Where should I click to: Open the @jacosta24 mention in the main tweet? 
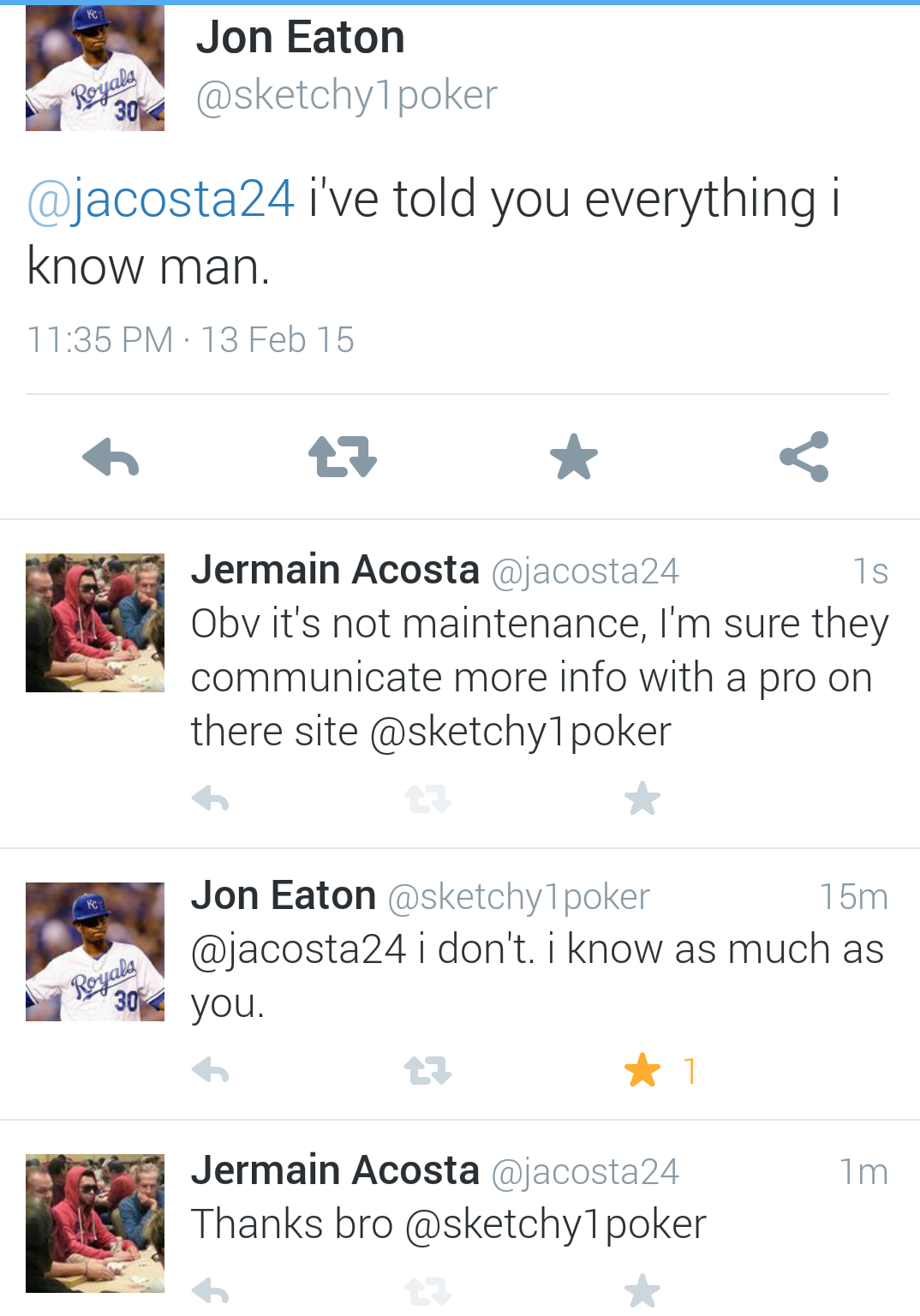click(x=161, y=200)
